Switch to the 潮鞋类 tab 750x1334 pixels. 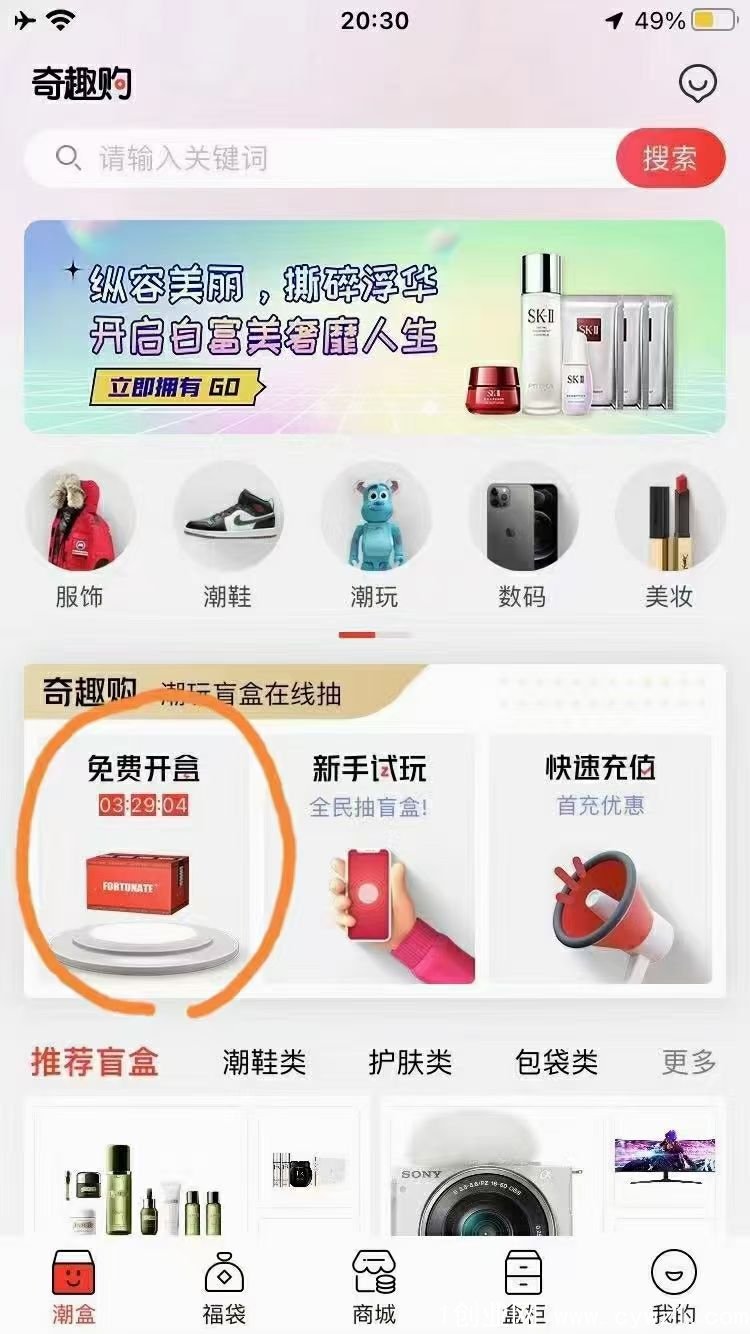tap(264, 1062)
